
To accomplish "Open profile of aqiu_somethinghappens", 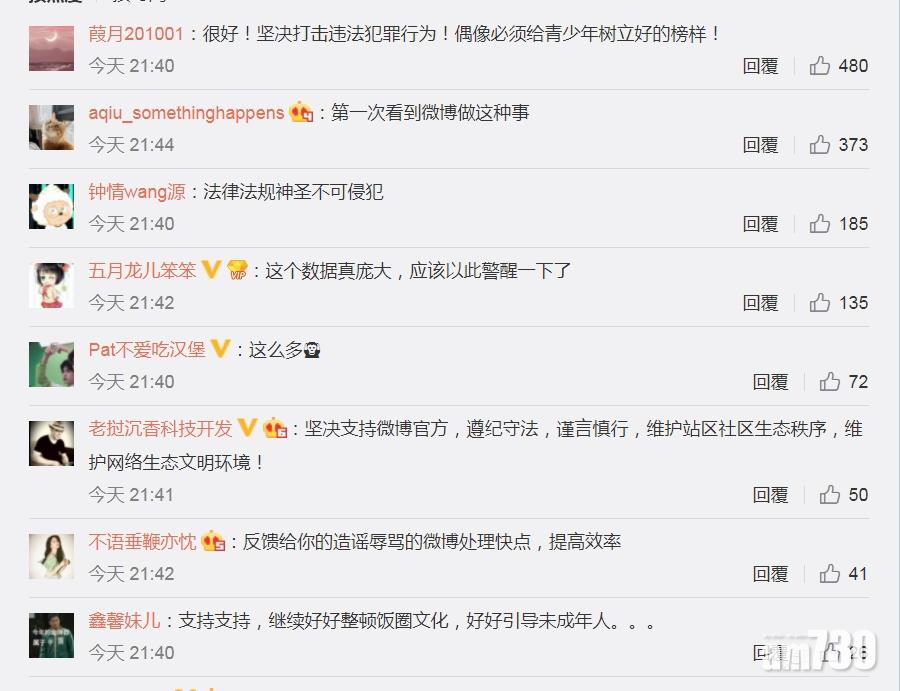I will click(x=186, y=113).
